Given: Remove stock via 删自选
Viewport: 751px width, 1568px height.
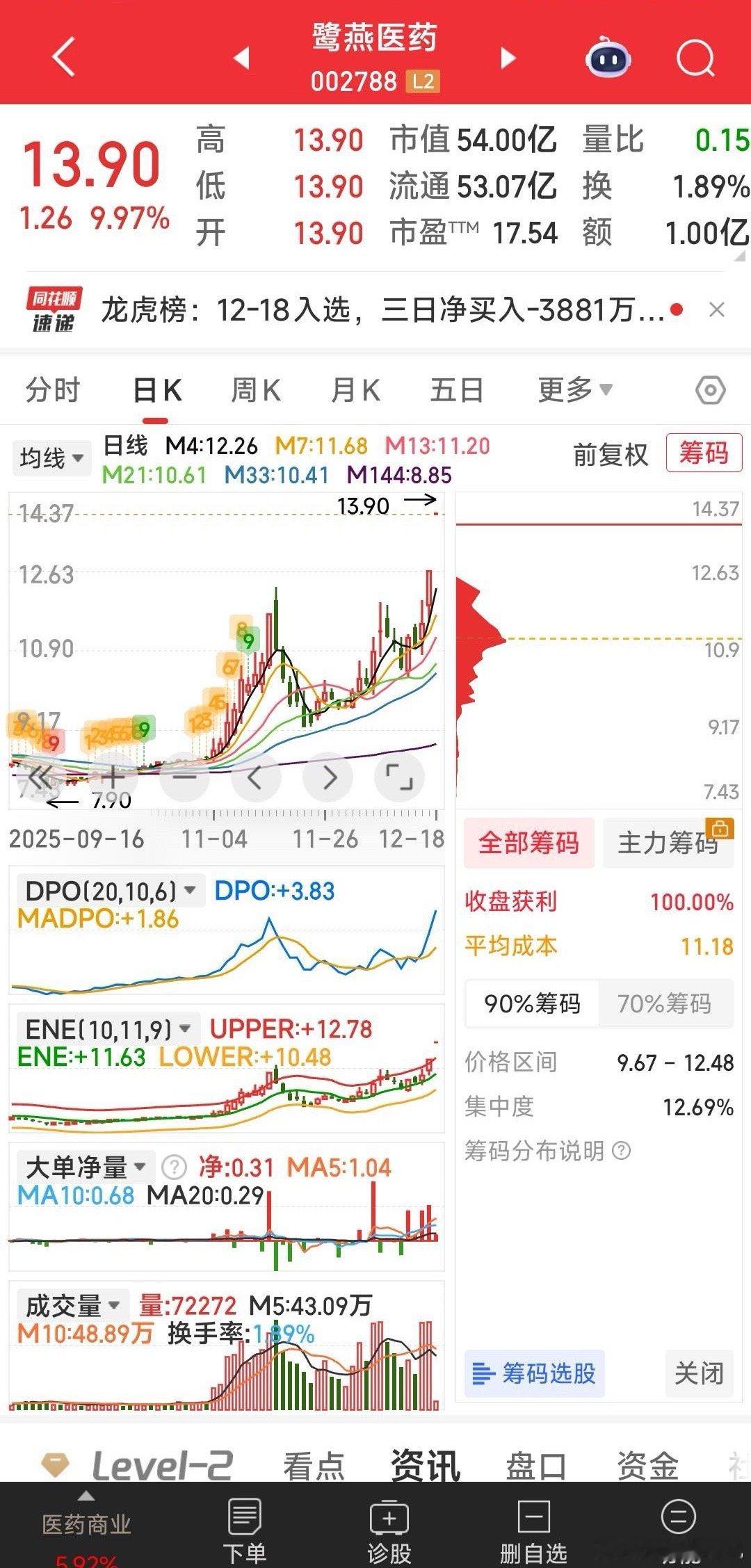Looking at the screenshot, I should coord(533,1530).
